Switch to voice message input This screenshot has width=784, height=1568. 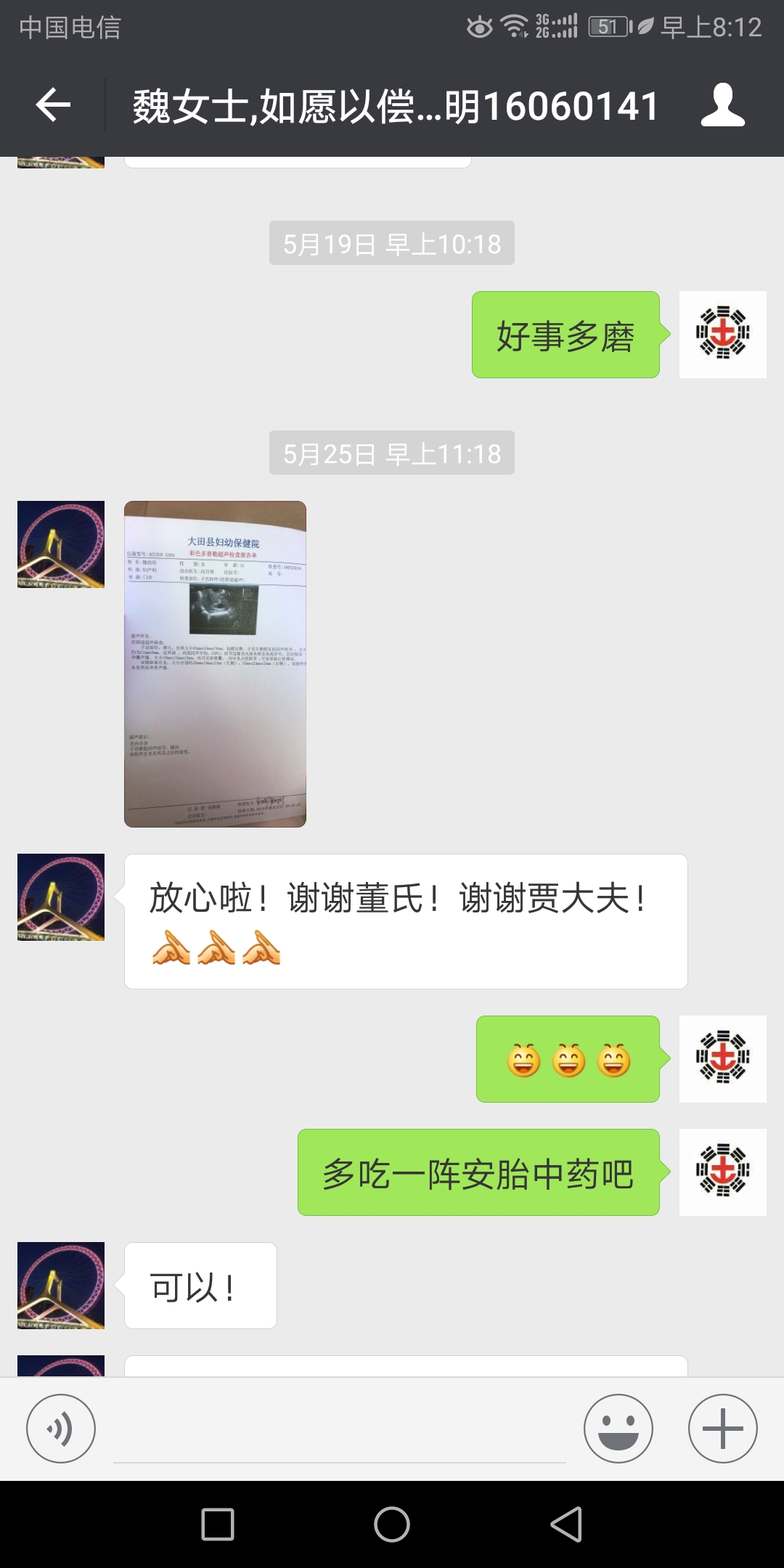pos(61,1429)
